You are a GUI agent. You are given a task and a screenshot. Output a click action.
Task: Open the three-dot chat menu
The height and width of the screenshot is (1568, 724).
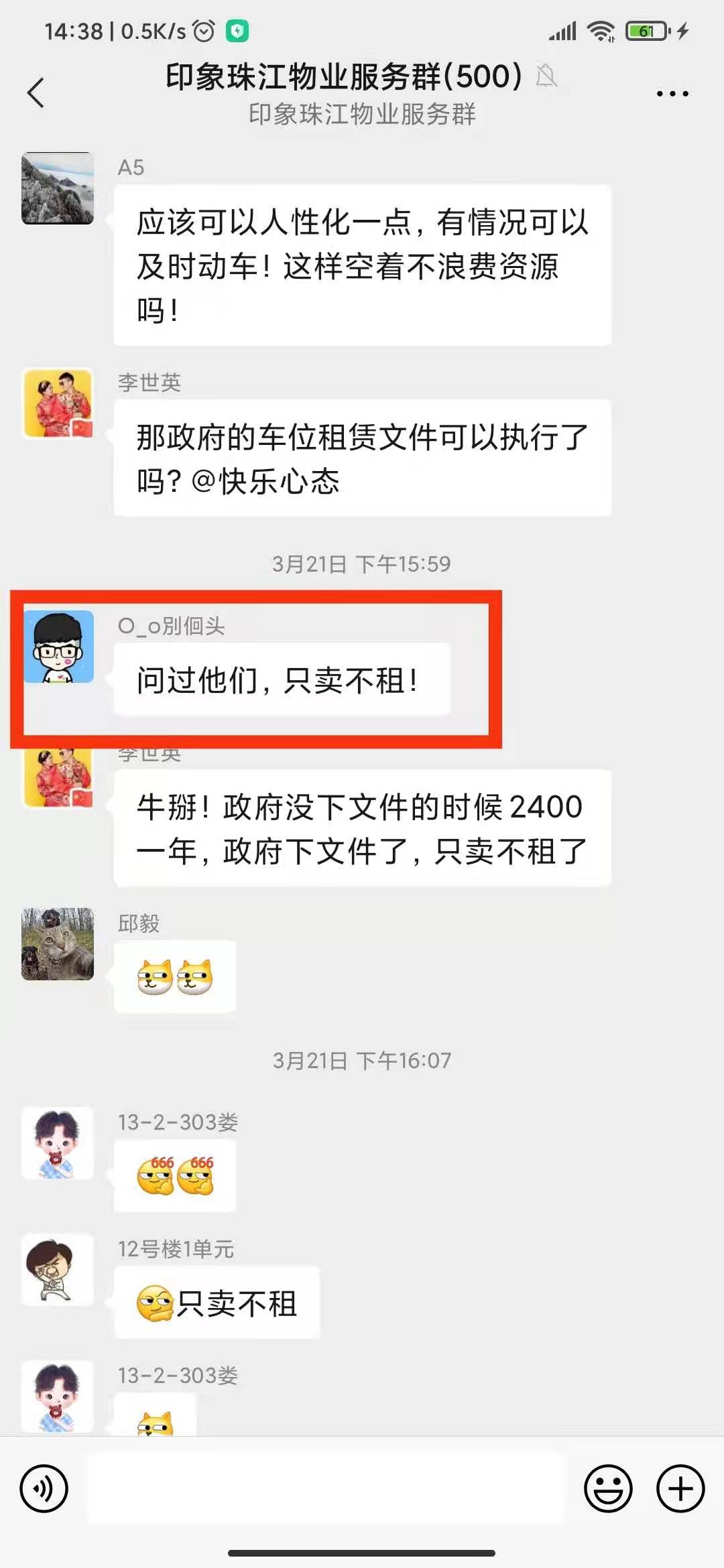672,94
